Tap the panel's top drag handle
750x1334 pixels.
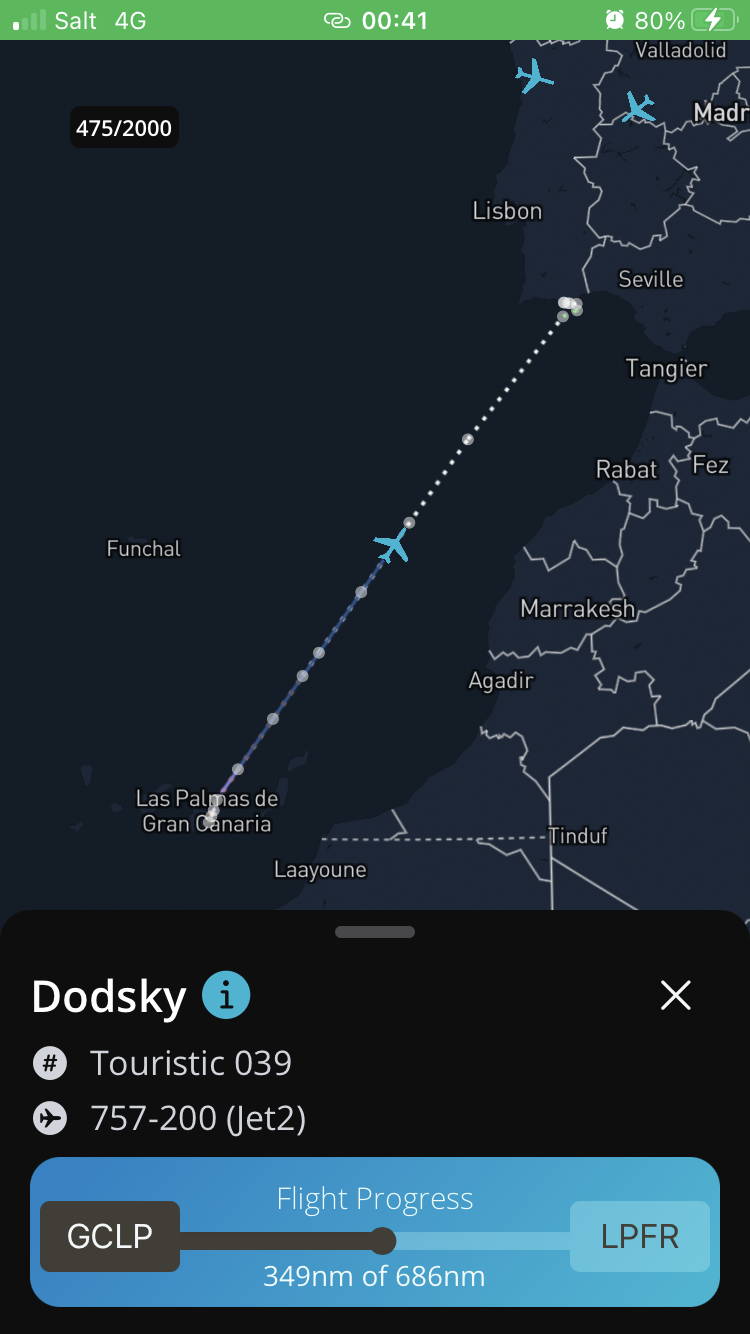[x=375, y=932]
